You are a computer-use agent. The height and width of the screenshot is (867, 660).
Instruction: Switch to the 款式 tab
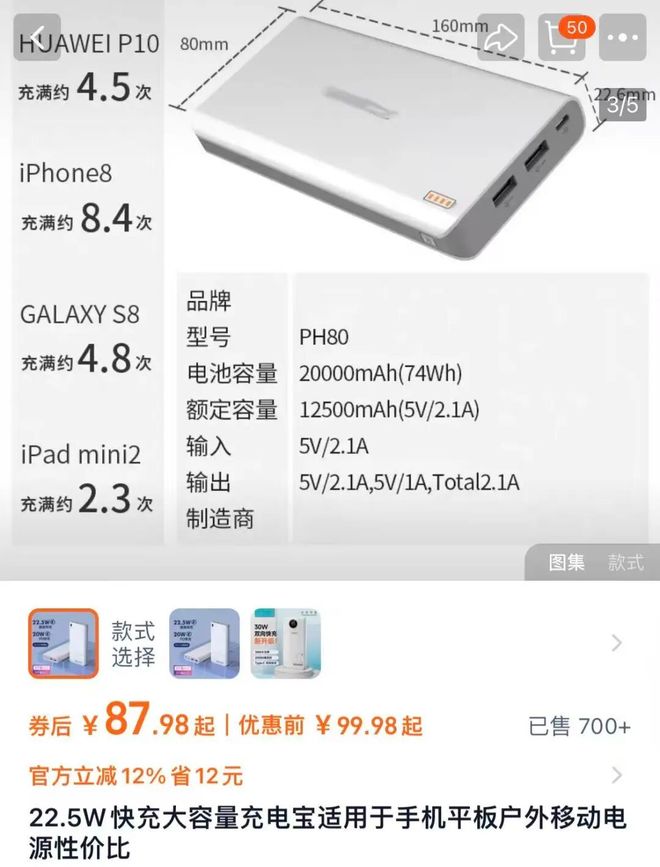[x=626, y=562]
